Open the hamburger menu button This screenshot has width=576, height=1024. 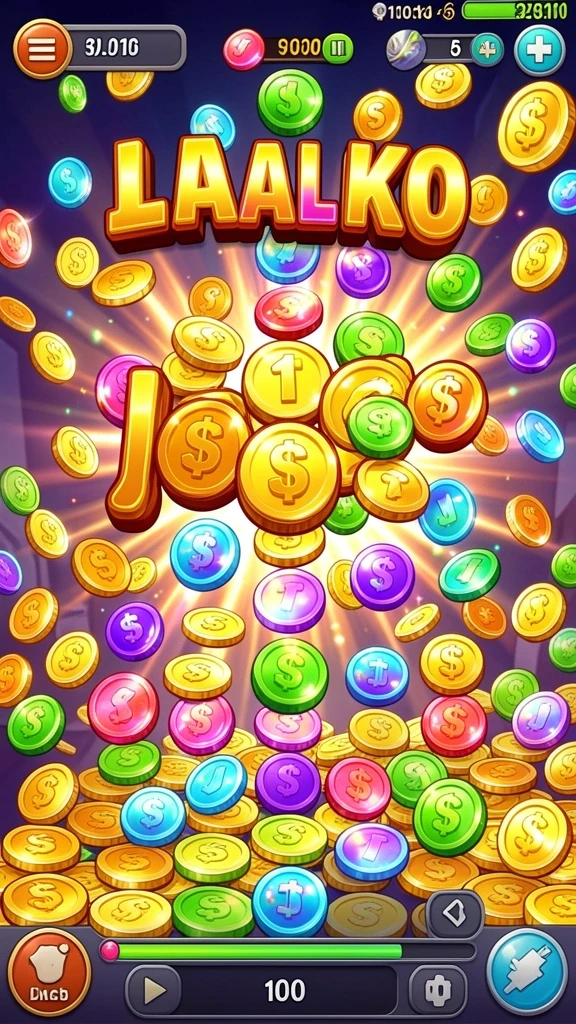click(x=42, y=49)
